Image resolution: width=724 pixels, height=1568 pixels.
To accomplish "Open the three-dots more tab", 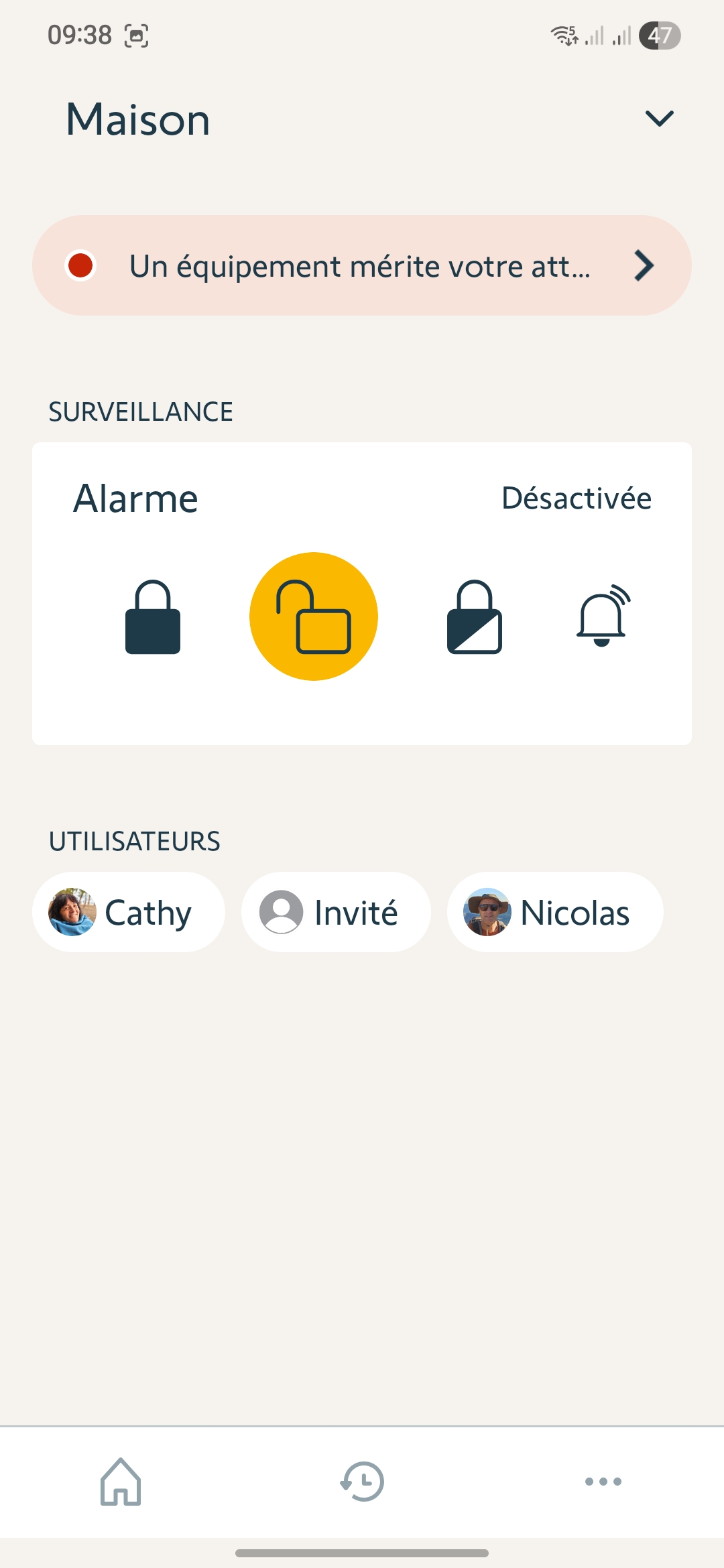I will click(603, 1482).
